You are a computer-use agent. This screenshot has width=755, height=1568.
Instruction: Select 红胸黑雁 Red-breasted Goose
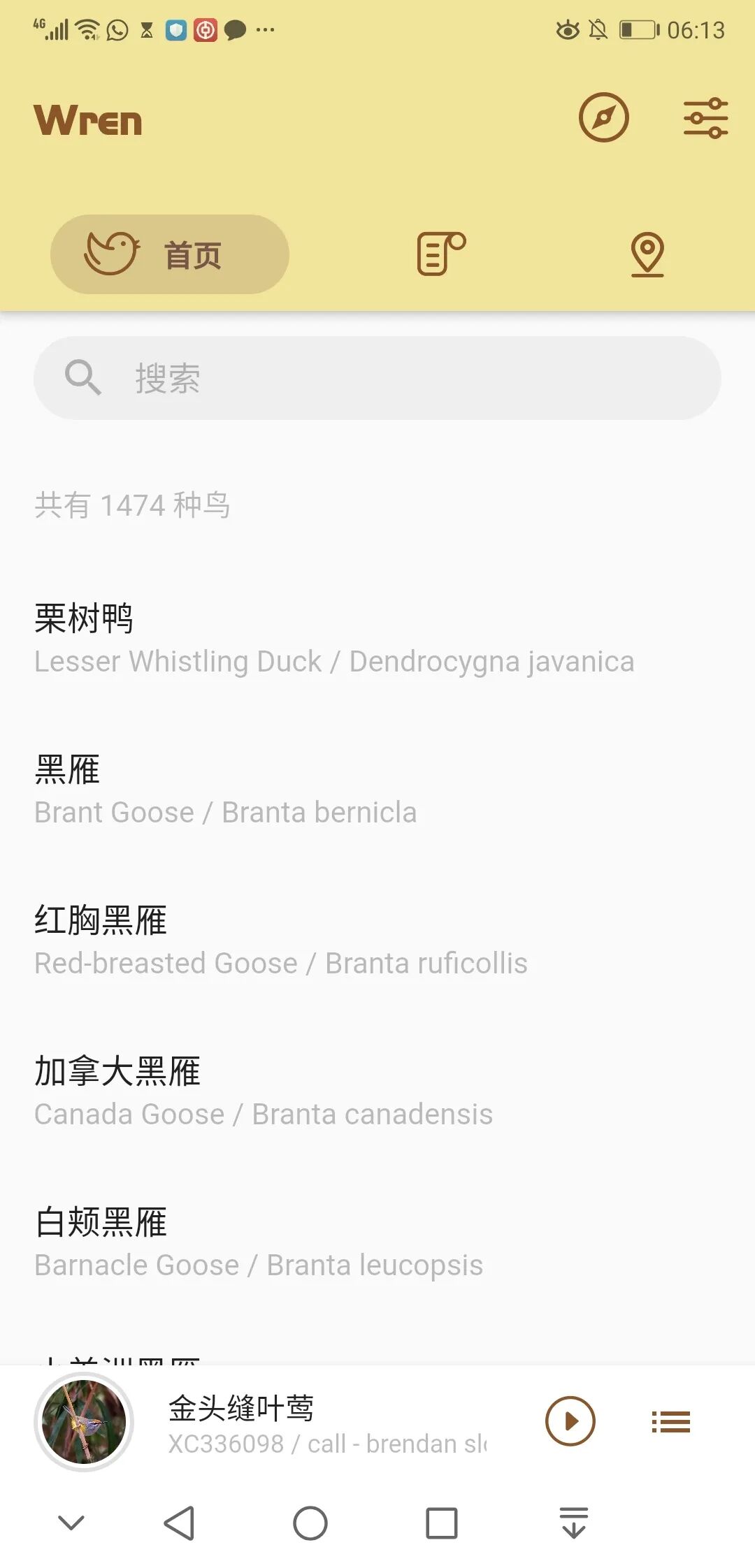280,941
